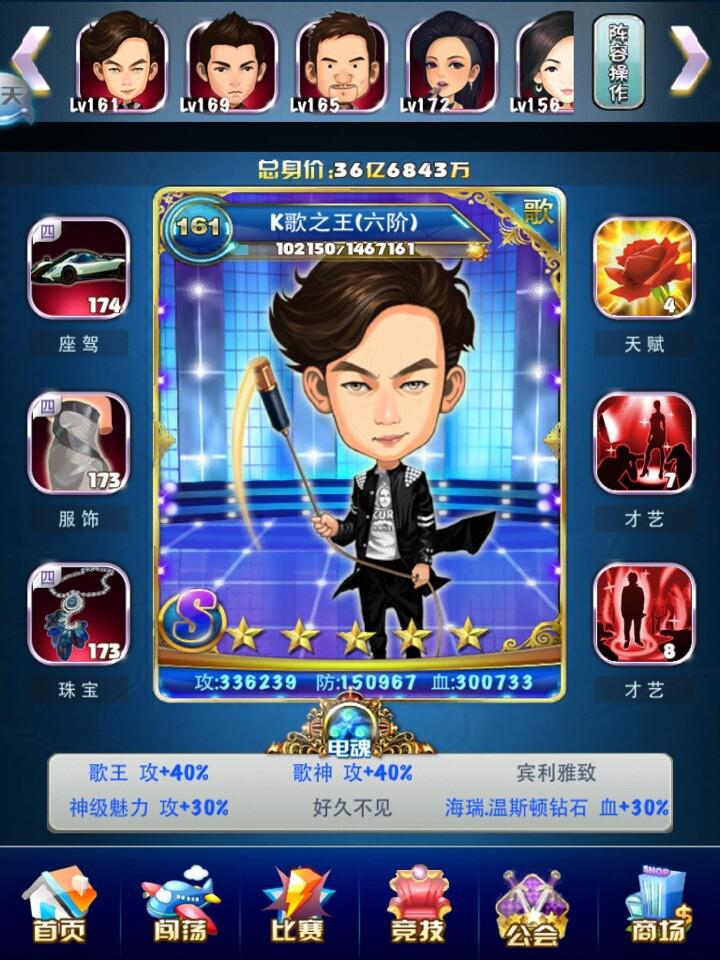Screen dimensions: 720x960
Task: Open the 才艺 skill slot numbered 7
Action: [x=644, y=442]
